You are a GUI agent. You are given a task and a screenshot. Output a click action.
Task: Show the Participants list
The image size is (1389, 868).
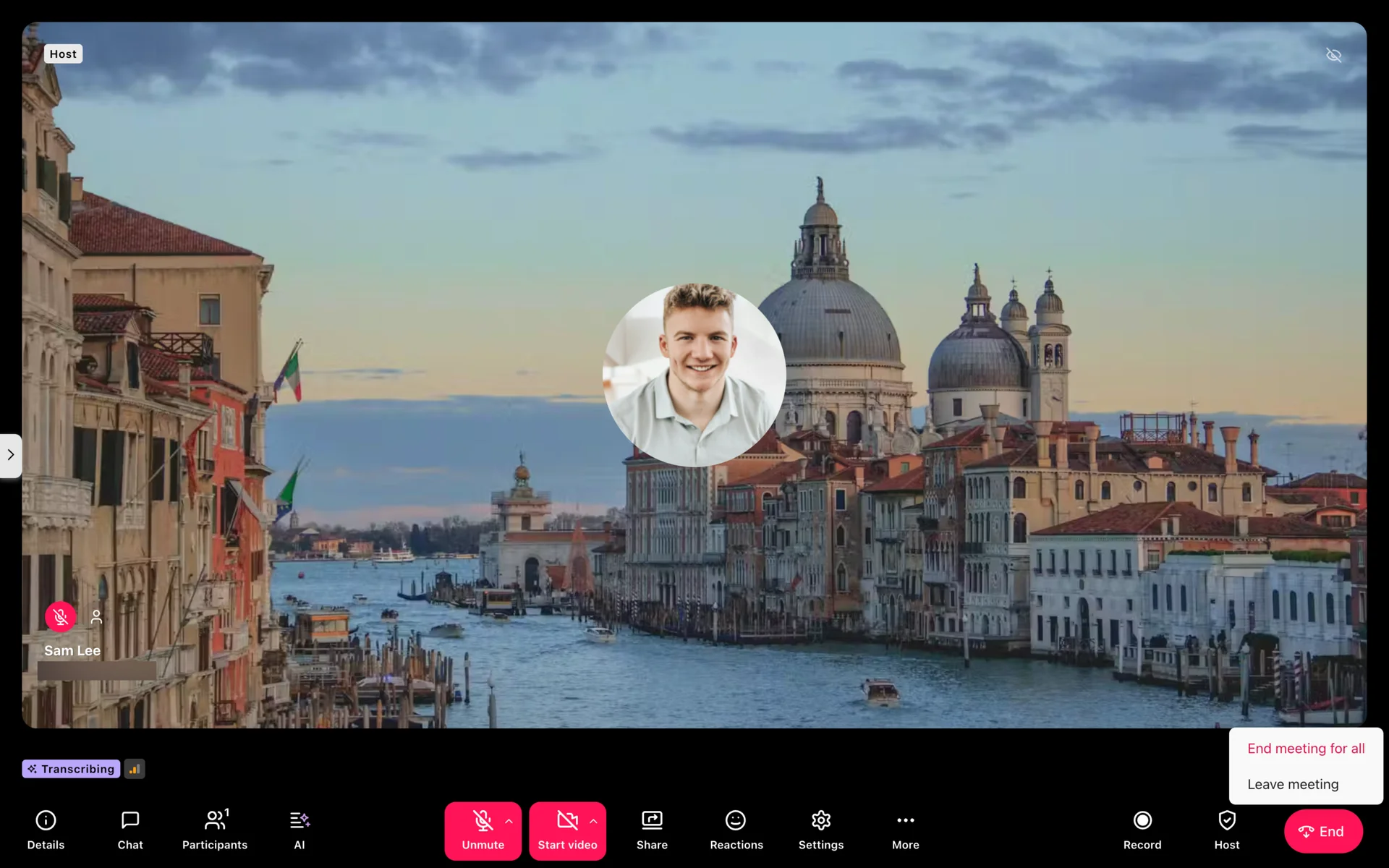pos(215,830)
